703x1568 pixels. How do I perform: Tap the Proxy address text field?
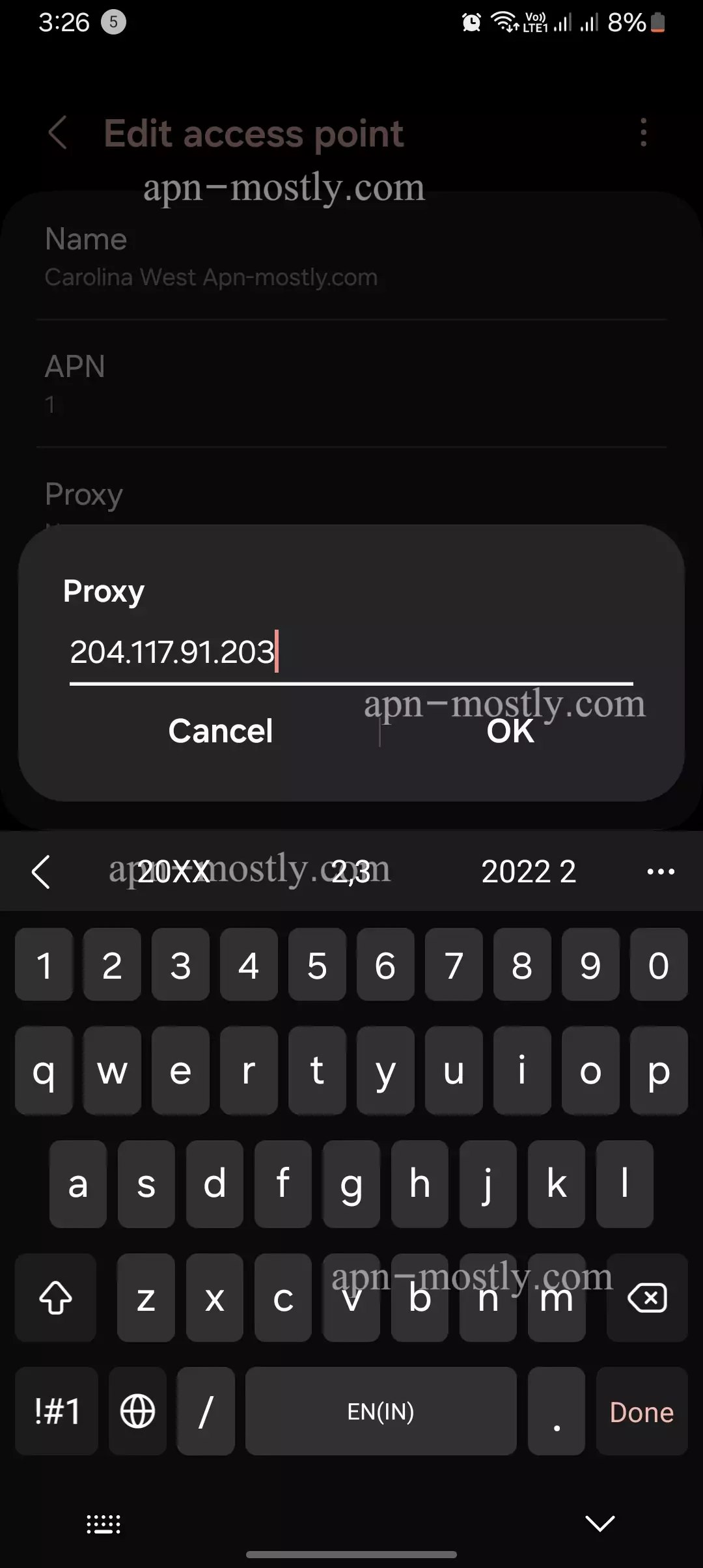pyautogui.click(x=350, y=652)
